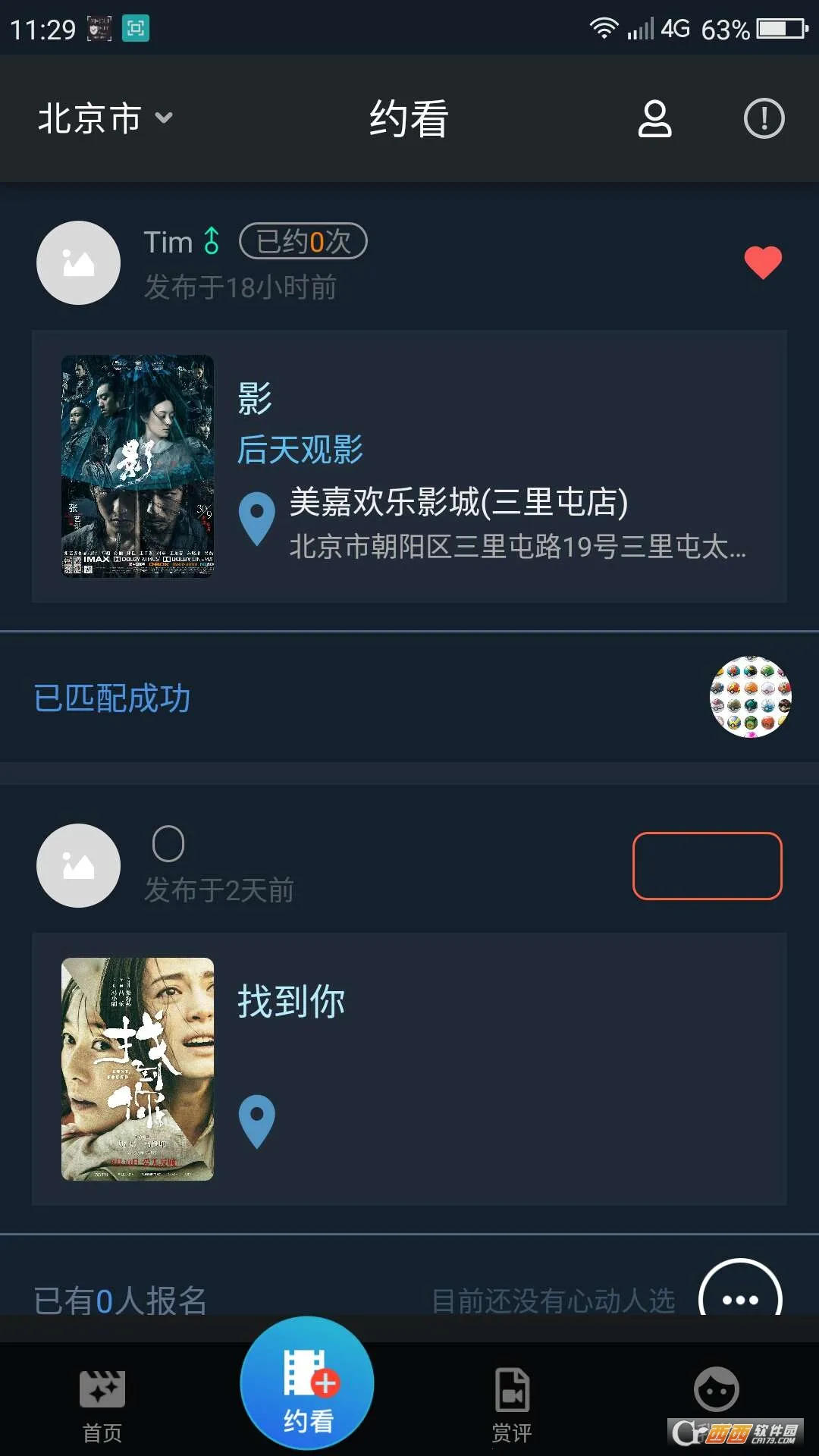Open the 赏评 review tab icon
Screen dimensions: 819x1456
pyautogui.click(x=512, y=1389)
